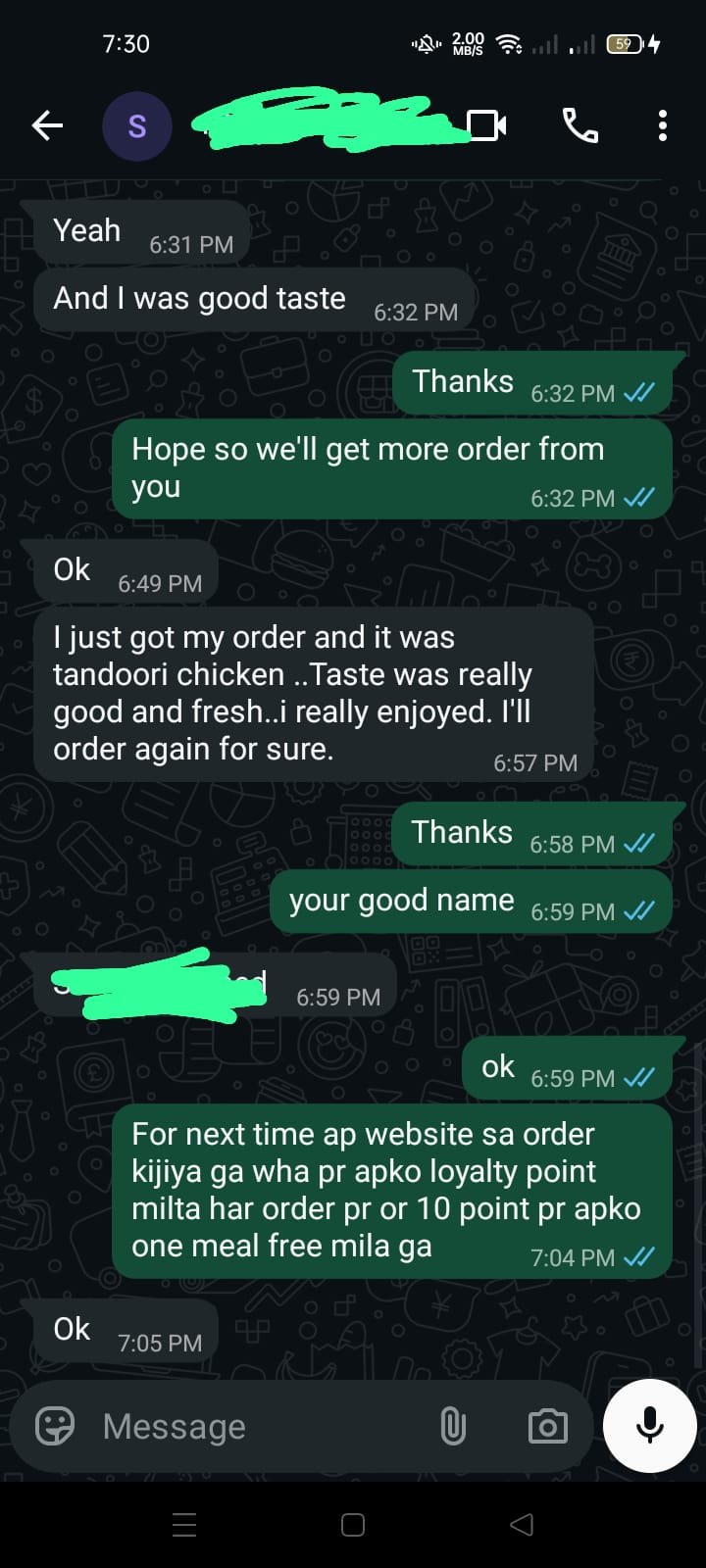Image resolution: width=706 pixels, height=1568 pixels.
Task: Tap the Do Not Disturb status icon
Action: point(426,43)
